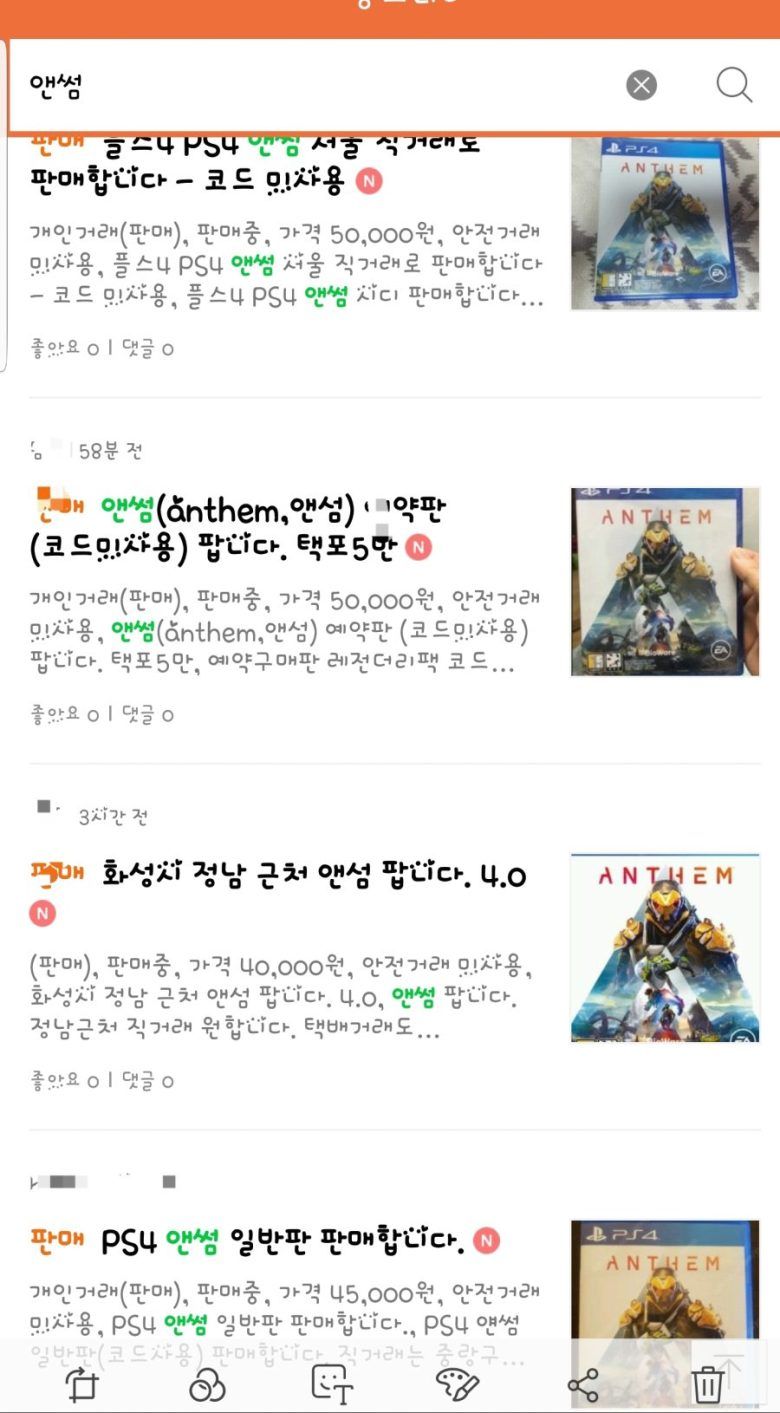Delete the screenshot with the trash icon
Screen dimensions: 780x1413
click(707, 1385)
